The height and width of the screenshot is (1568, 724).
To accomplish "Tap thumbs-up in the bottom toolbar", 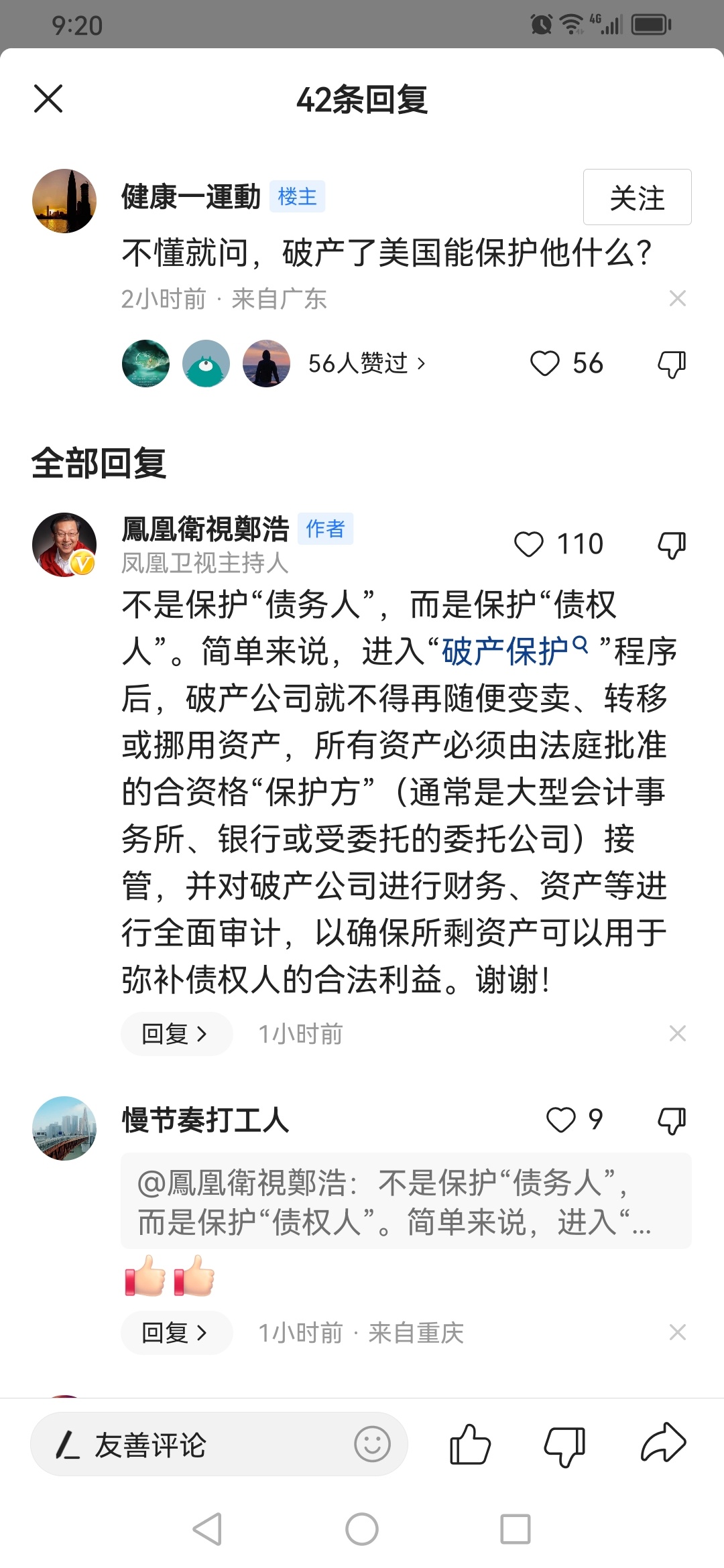I will pyautogui.click(x=470, y=1444).
